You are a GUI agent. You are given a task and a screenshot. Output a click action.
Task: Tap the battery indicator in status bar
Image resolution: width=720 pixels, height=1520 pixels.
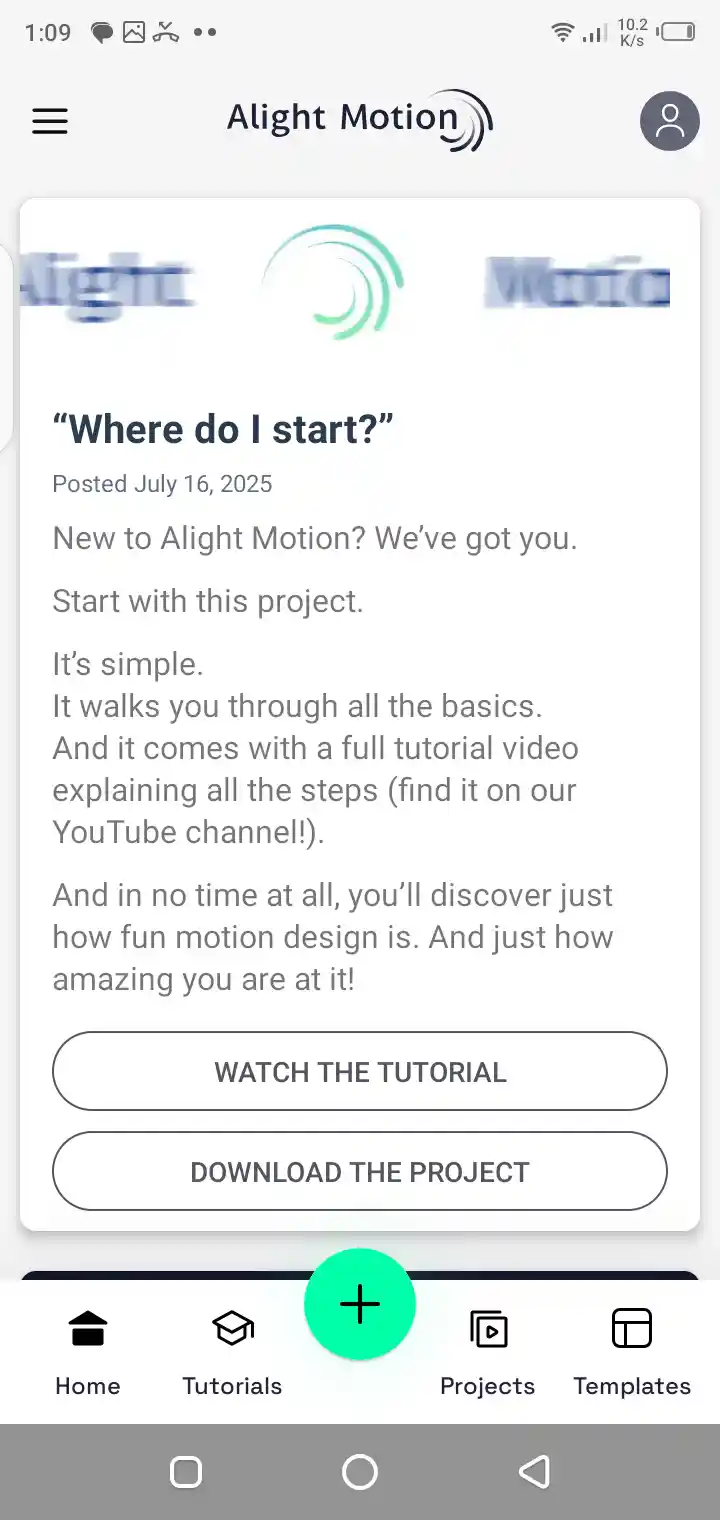(x=679, y=31)
